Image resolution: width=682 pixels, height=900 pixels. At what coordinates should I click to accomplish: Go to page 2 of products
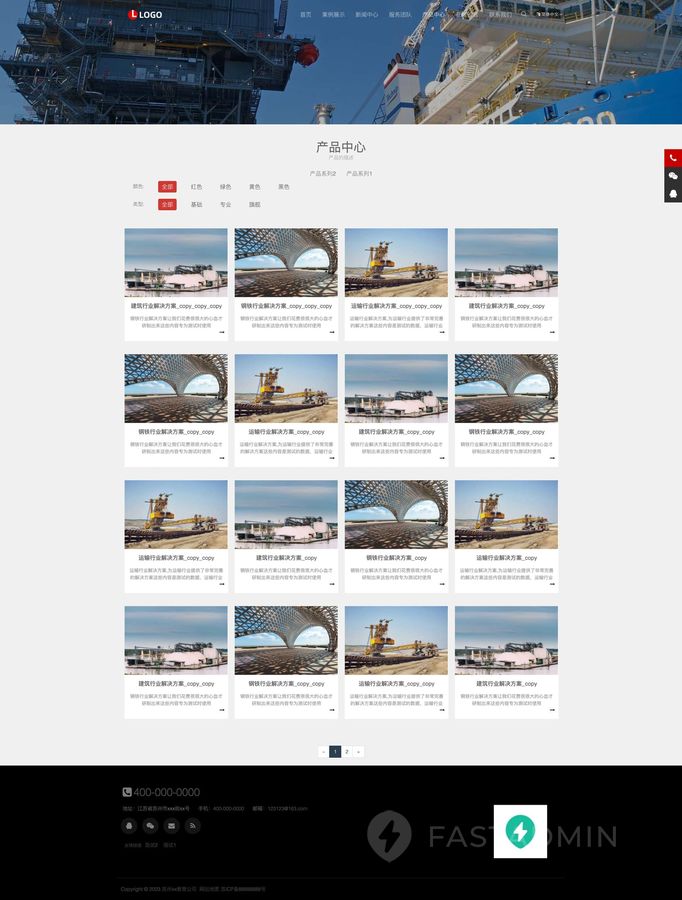tap(346, 751)
